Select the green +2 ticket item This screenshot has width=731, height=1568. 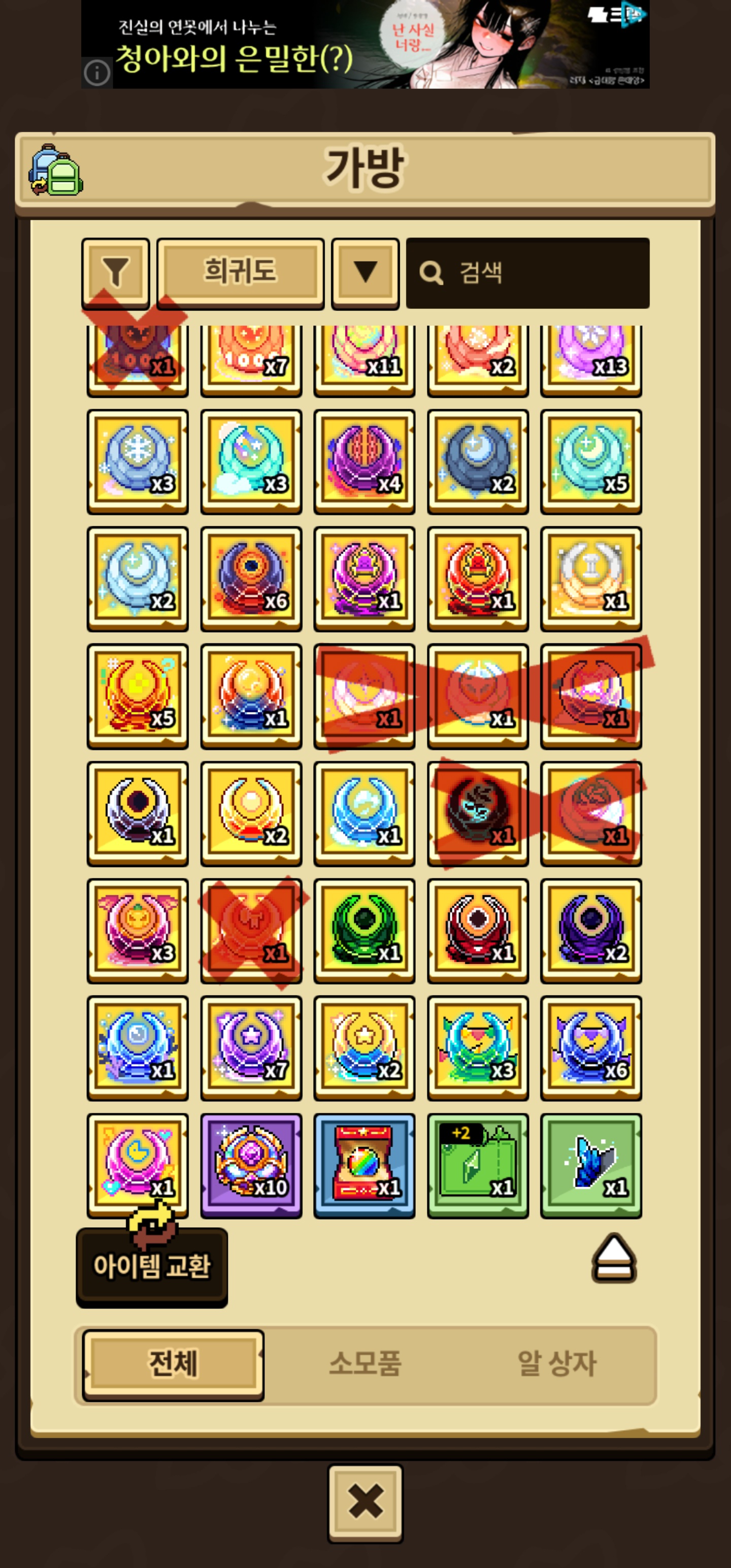[x=477, y=1164]
